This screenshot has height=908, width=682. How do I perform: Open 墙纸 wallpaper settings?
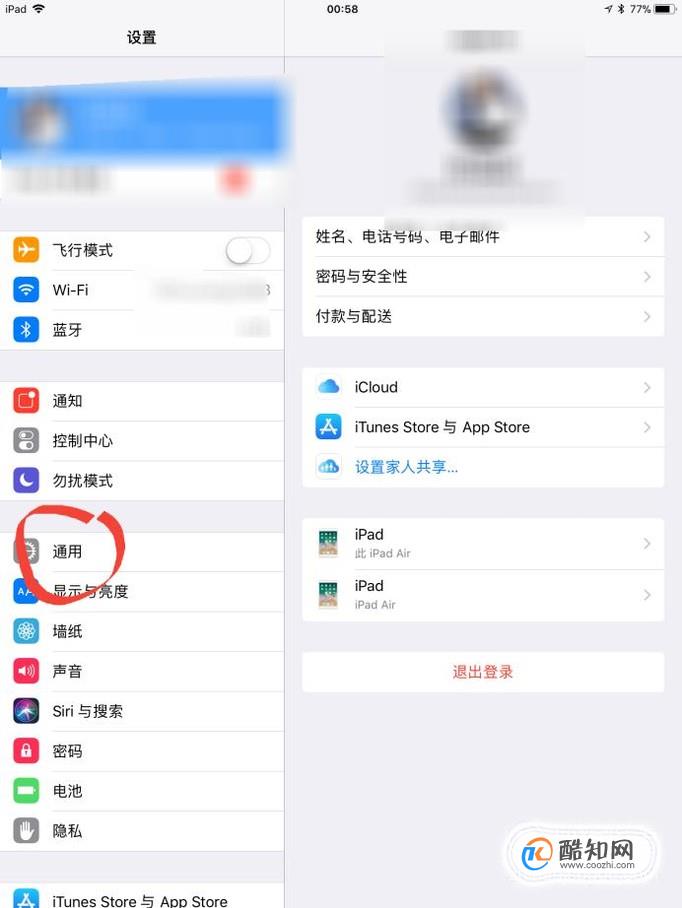tap(140, 632)
